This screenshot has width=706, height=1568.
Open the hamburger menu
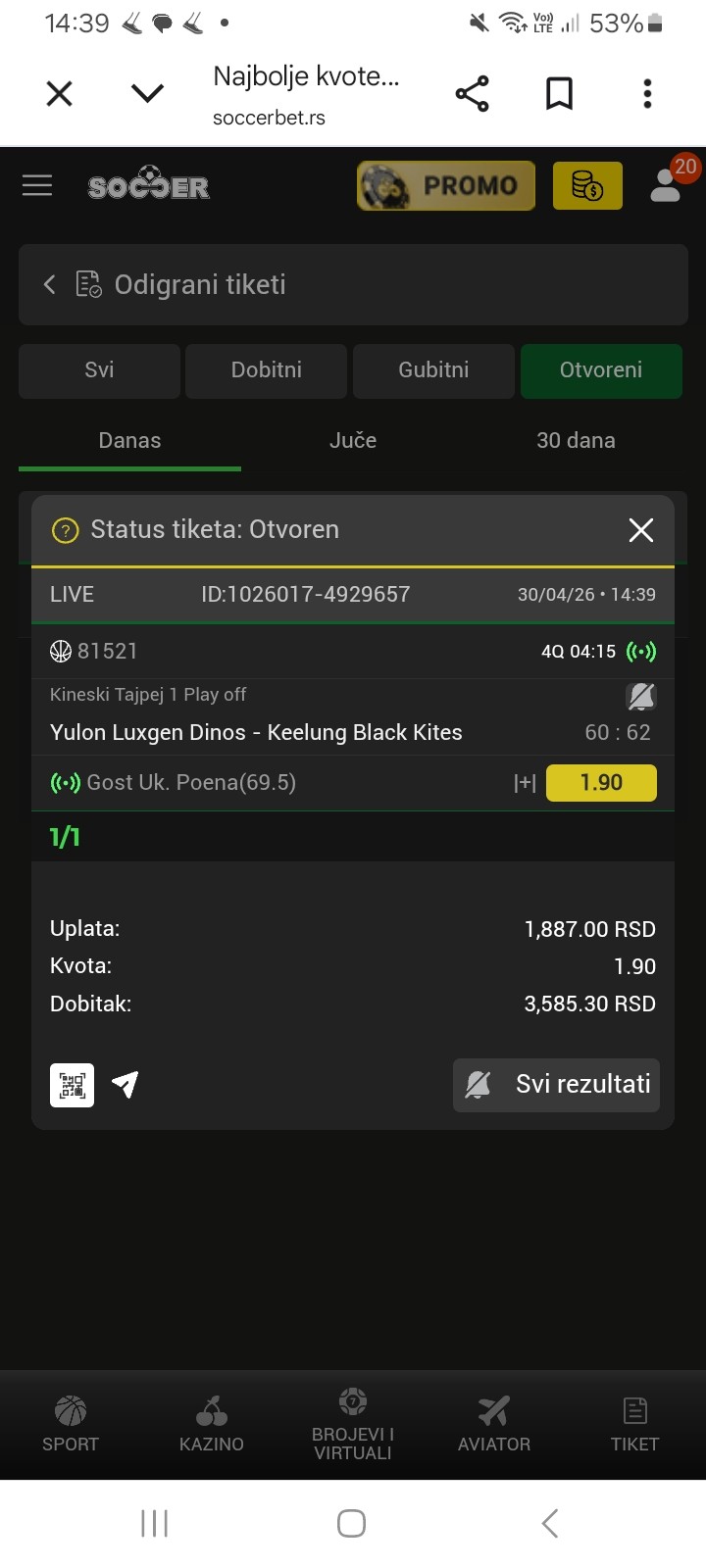pyautogui.click(x=37, y=185)
